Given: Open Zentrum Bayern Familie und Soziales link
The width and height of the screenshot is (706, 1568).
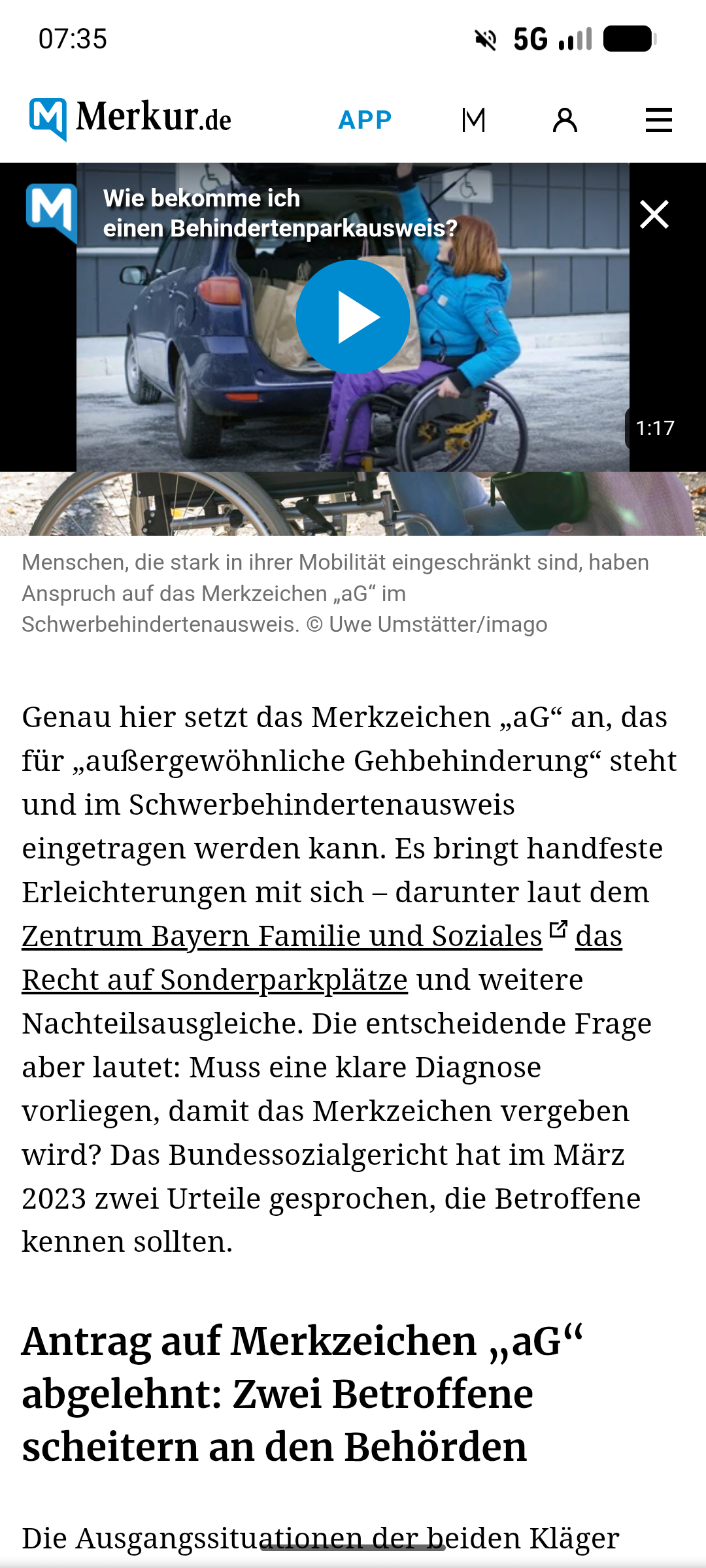Looking at the screenshot, I should pyautogui.click(x=282, y=936).
